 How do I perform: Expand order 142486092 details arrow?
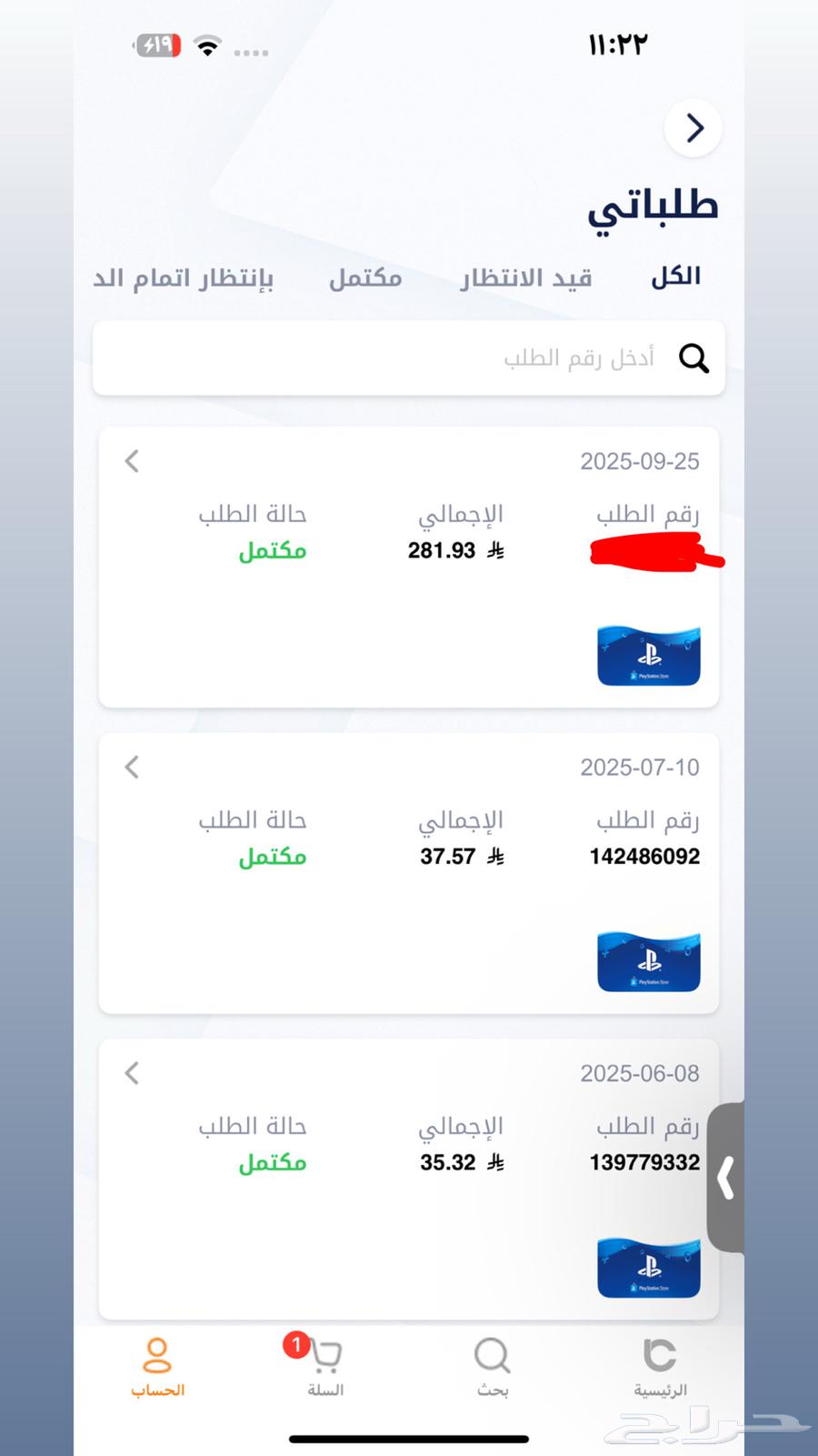(x=131, y=767)
